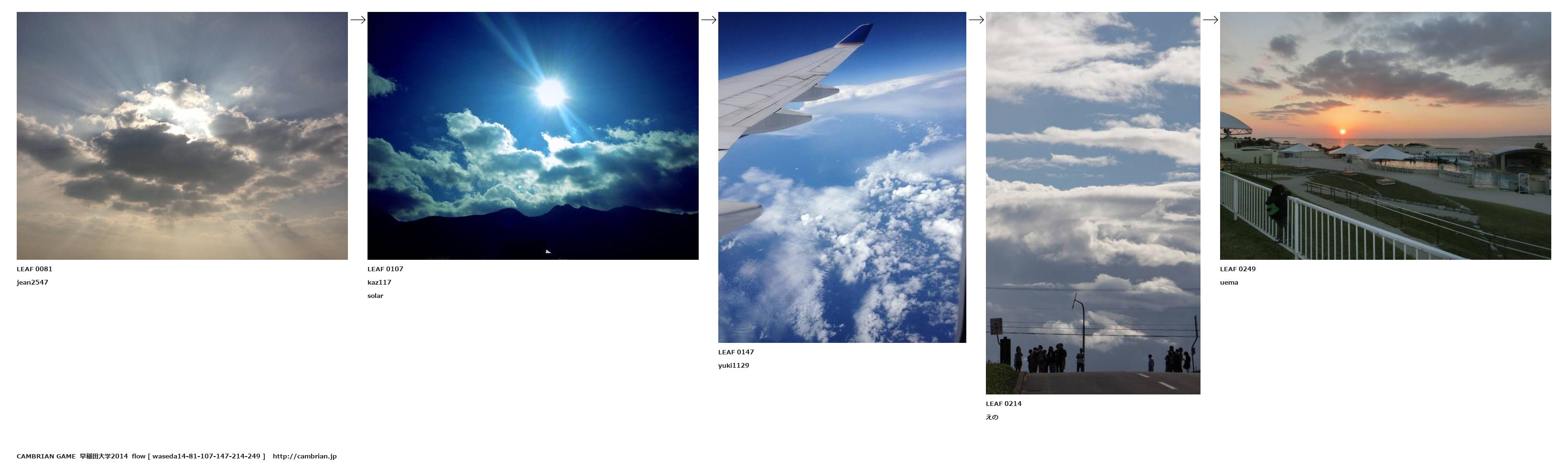Open the LEAF 0081 photo by jean2547
Image resolution: width=1568 pixels, height=468 pixels.
pyautogui.click(x=182, y=136)
